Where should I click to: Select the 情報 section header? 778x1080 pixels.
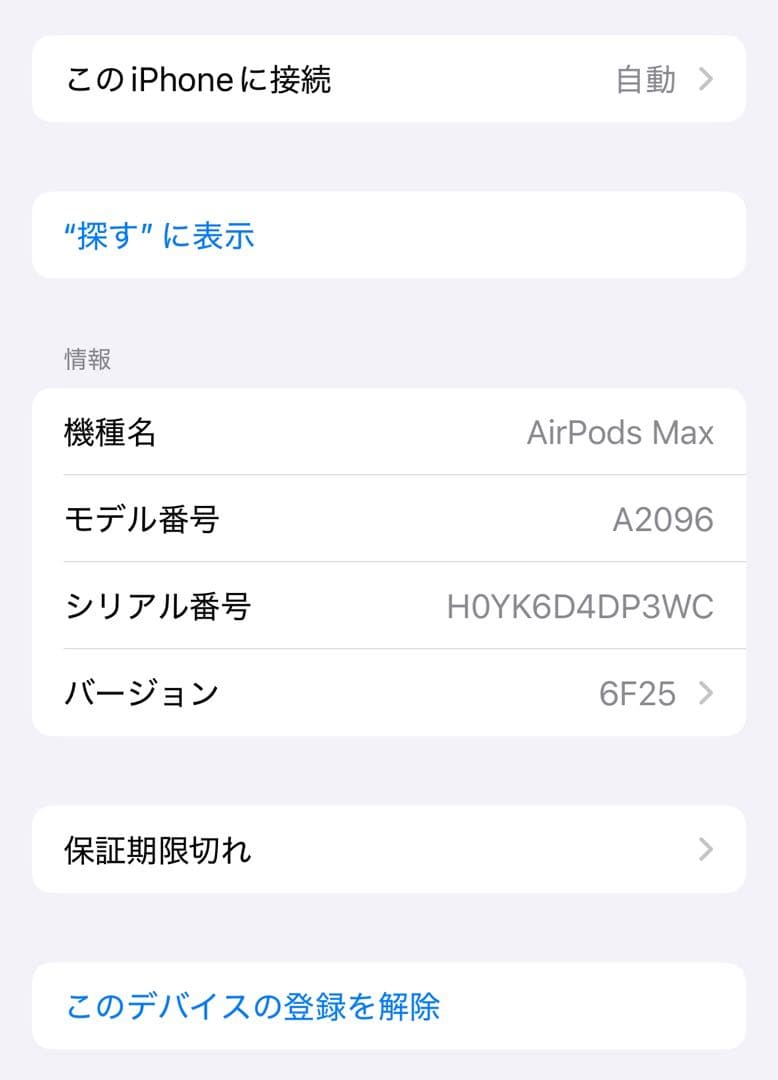tap(86, 360)
